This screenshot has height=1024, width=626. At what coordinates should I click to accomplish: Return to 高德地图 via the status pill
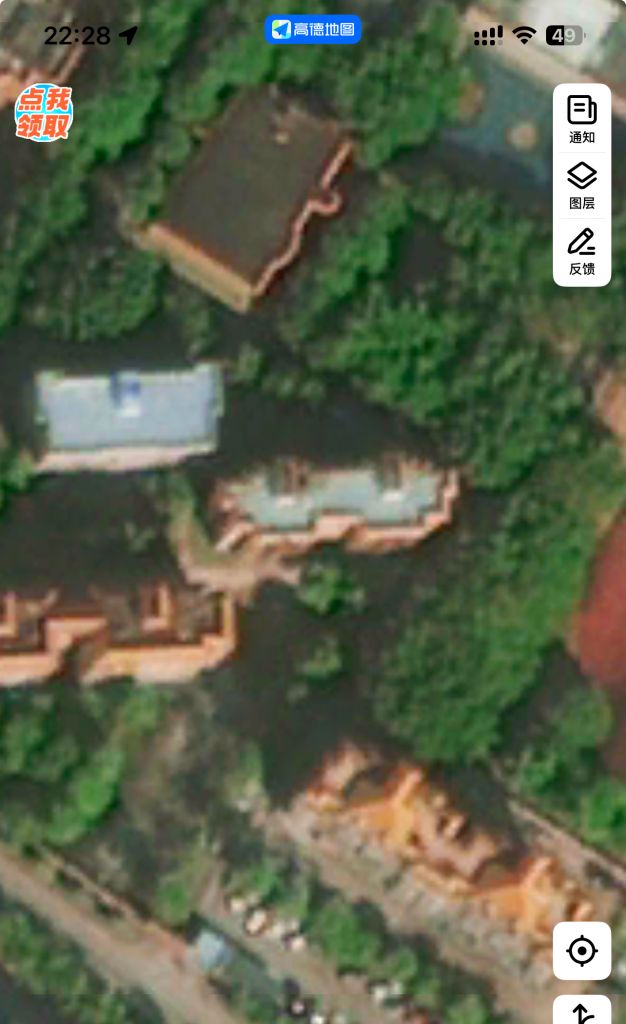[312, 30]
